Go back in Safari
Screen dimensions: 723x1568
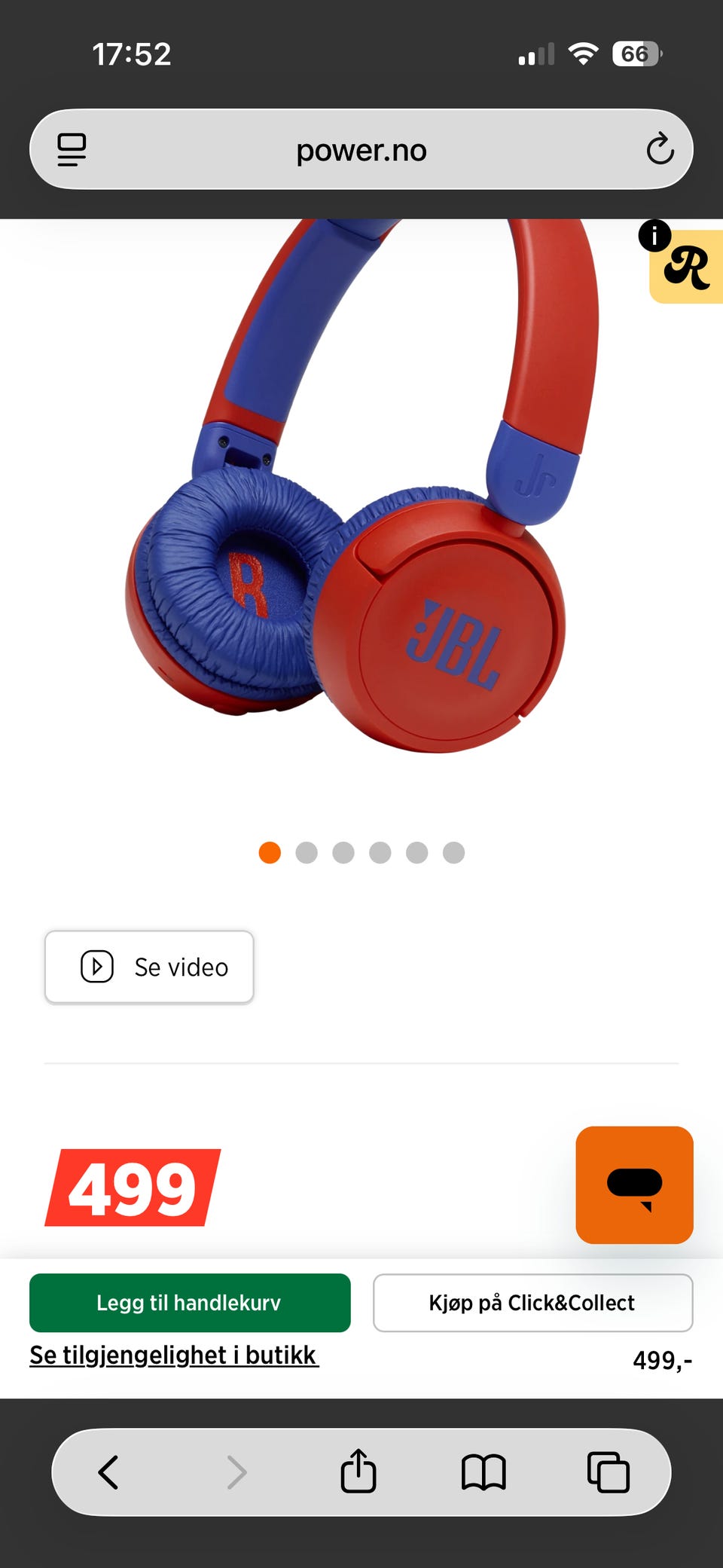pyautogui.click(x=108, y=1472)
